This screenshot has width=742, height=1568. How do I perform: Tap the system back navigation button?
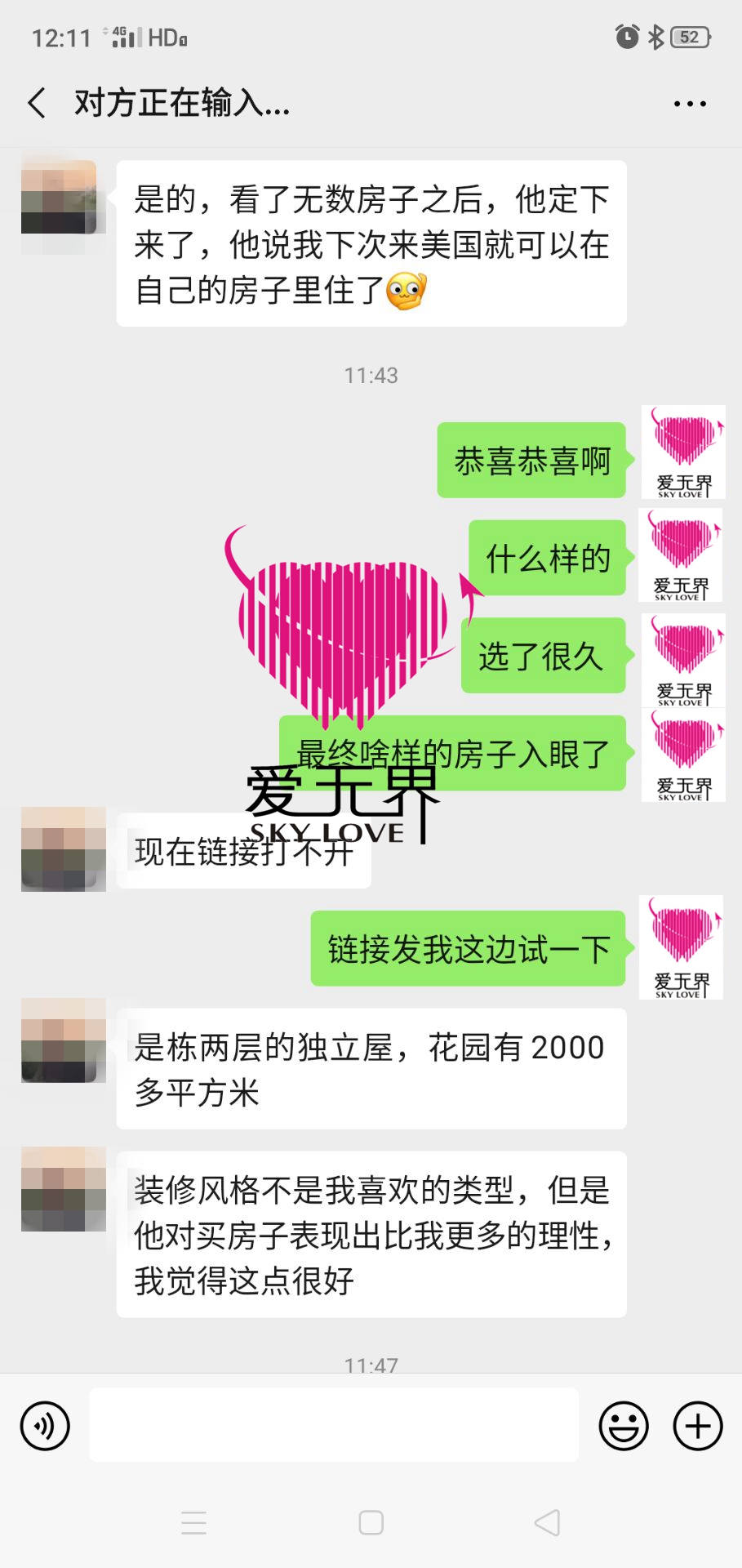547,1522
